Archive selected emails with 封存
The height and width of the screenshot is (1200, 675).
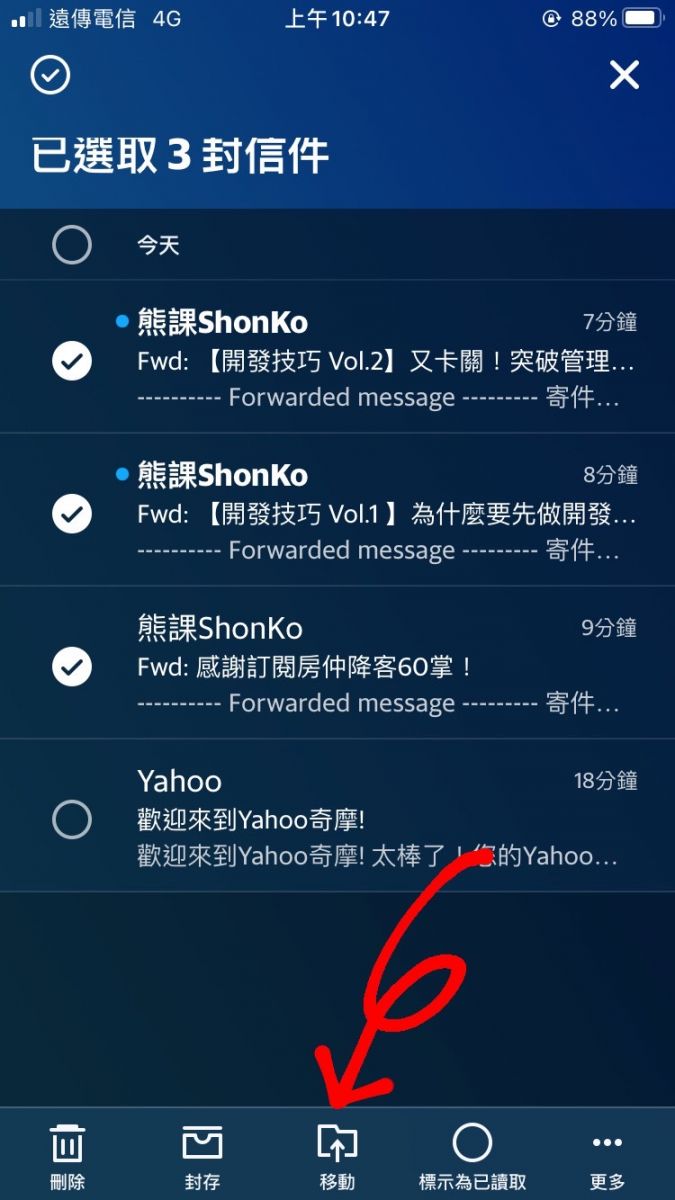point(202,1156)
